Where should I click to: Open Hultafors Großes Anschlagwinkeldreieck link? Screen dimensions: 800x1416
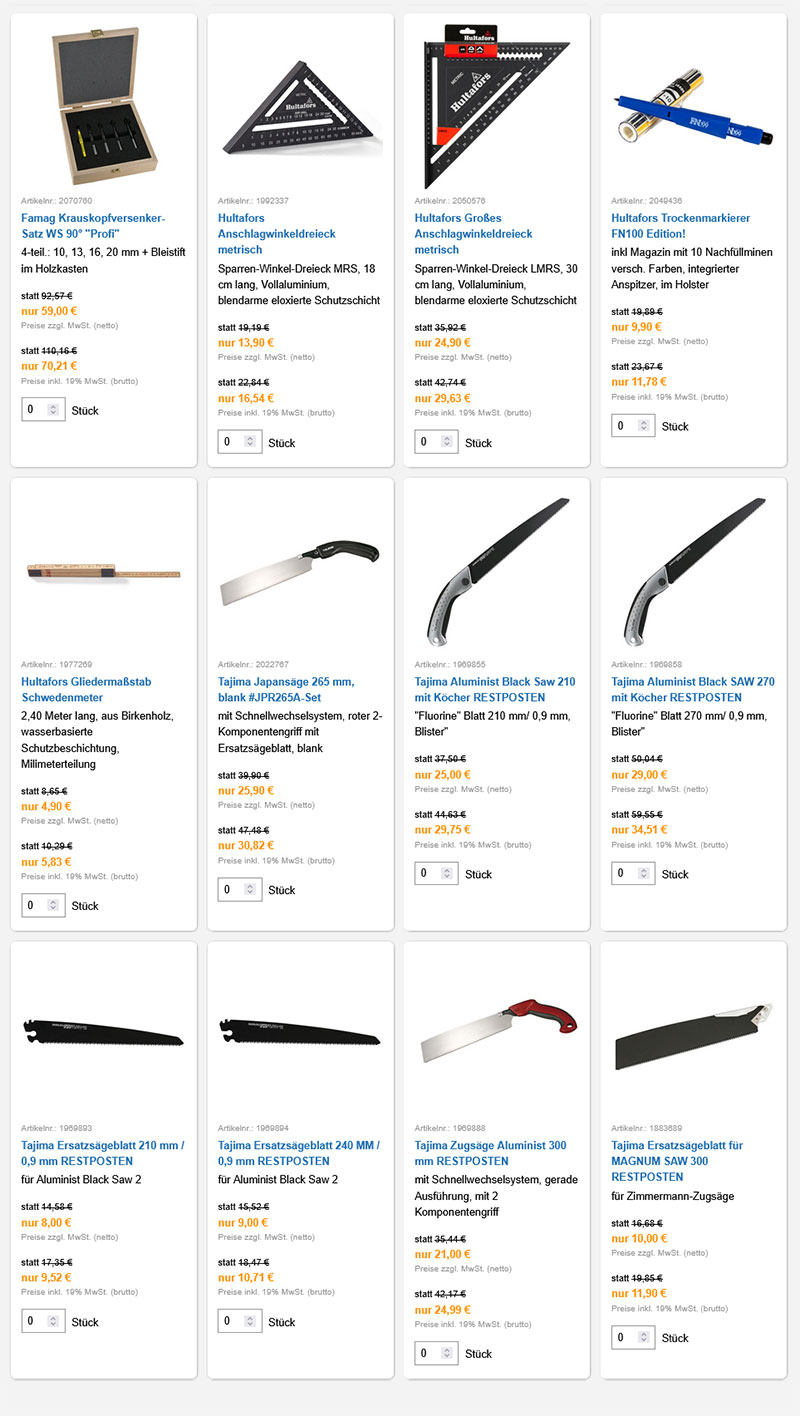[475, 233]
